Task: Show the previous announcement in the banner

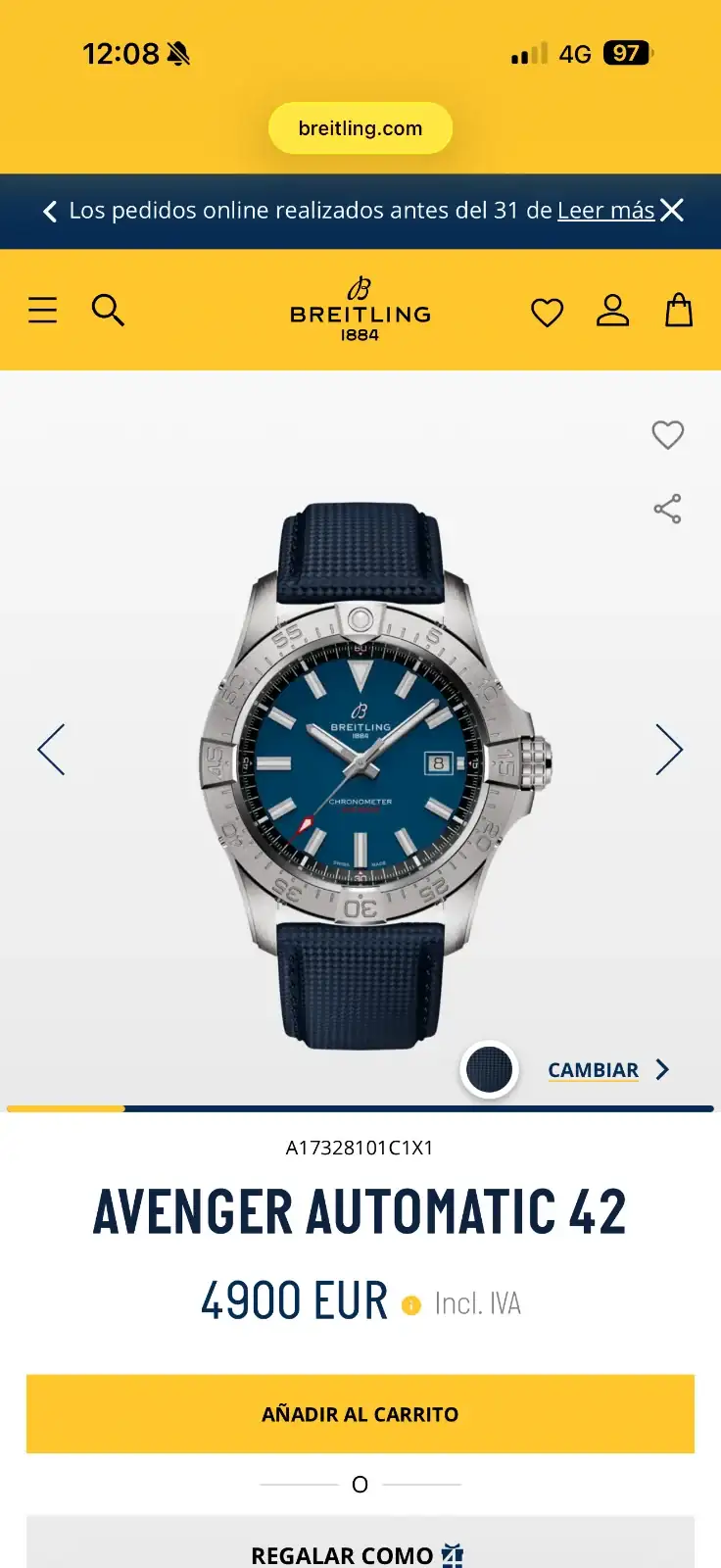Action: coord(50,211)
